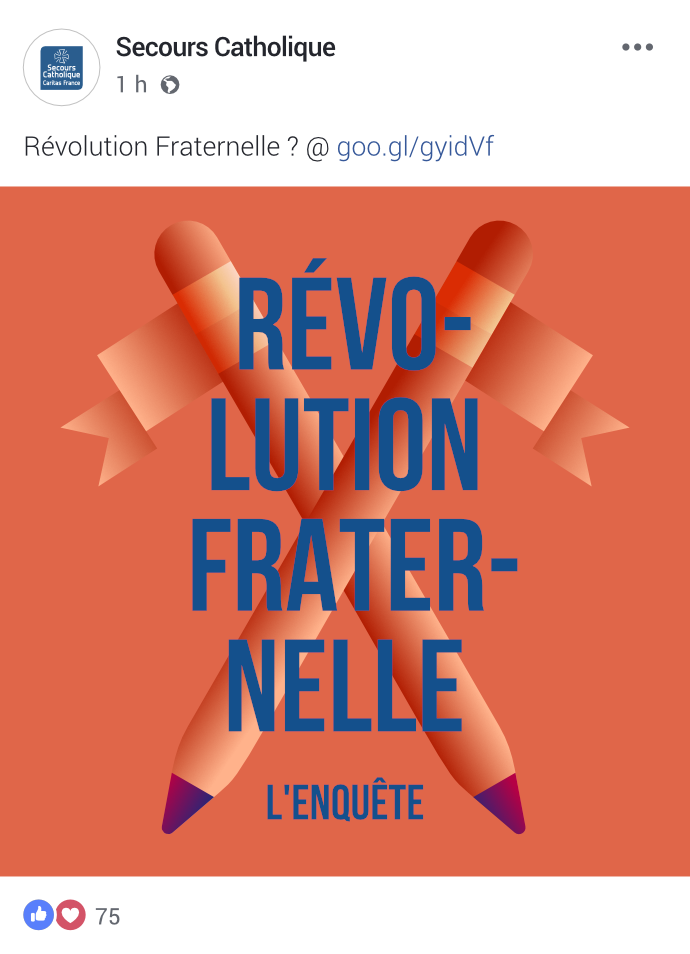Image resolution: width=690 pixels, height=954 pixels.
Task: Visit the Secours Catholique page name
Action: 225,47
